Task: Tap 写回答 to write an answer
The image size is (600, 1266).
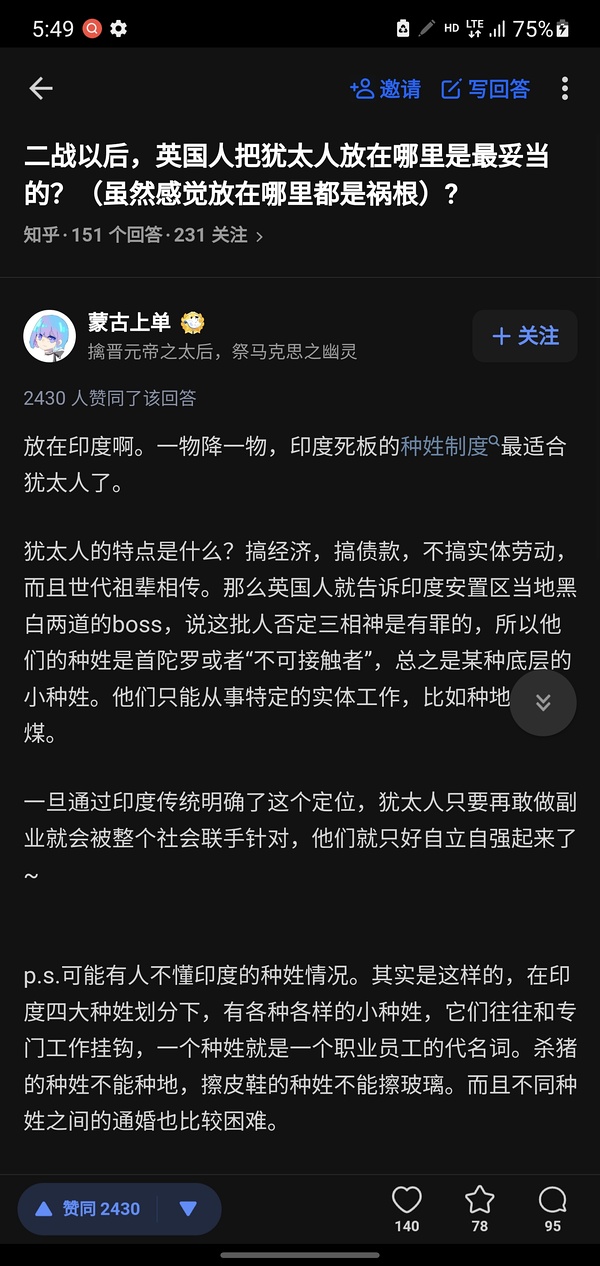Action: click(486, 88)
